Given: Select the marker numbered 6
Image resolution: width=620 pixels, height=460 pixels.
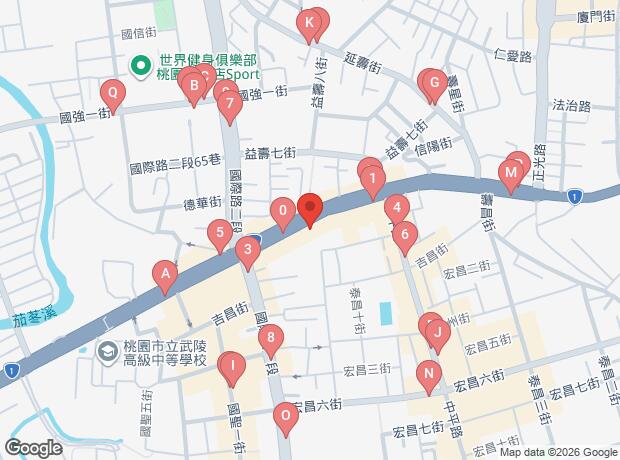Looking at the screenshot, I should (405, 236).
